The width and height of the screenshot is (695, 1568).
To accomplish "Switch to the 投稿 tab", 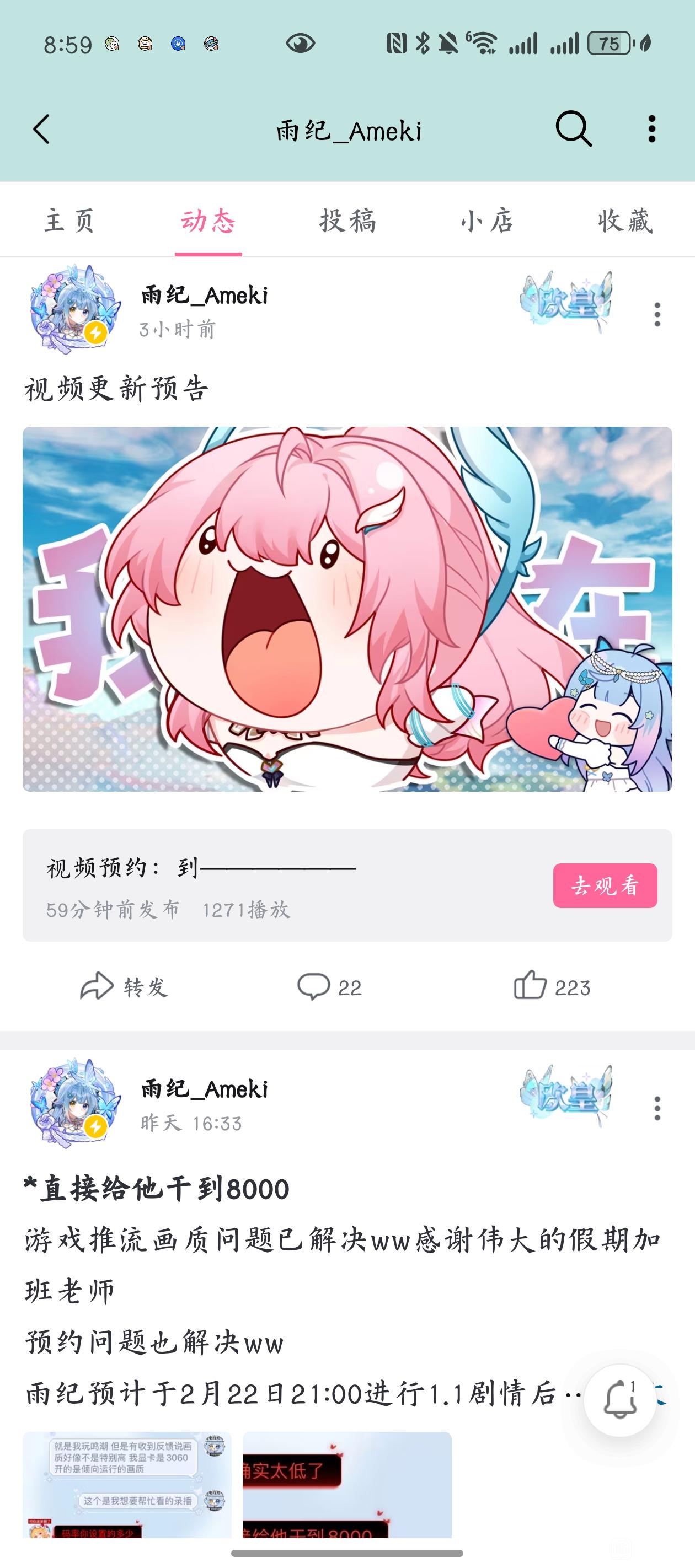I will (x=348, y=221).
